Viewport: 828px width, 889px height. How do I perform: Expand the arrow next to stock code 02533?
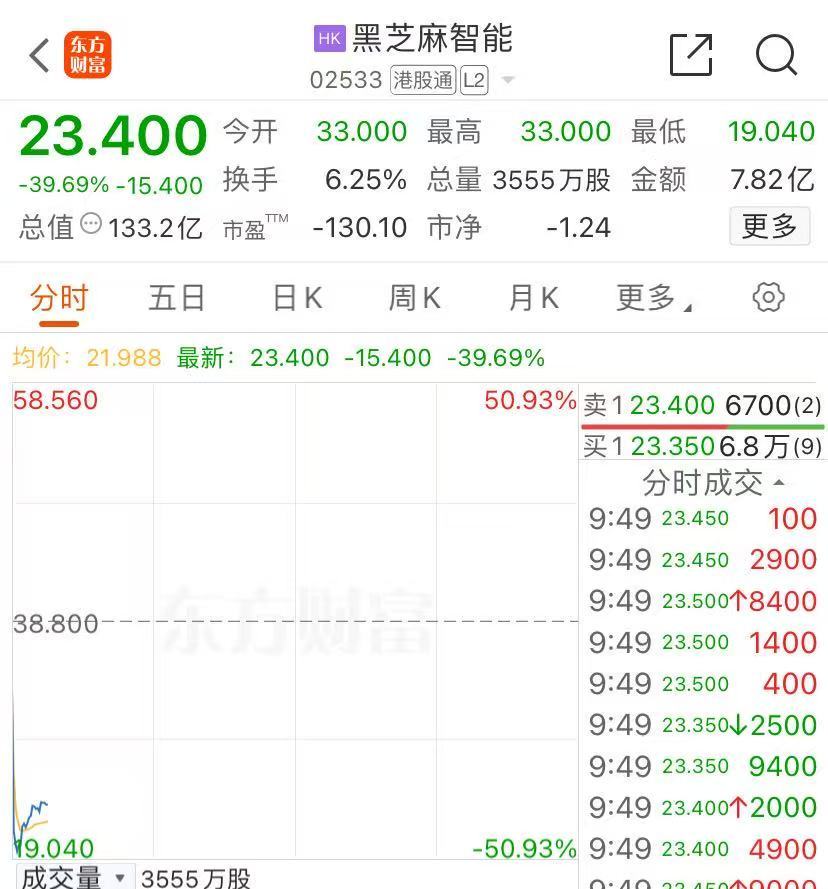click(509, 80)
